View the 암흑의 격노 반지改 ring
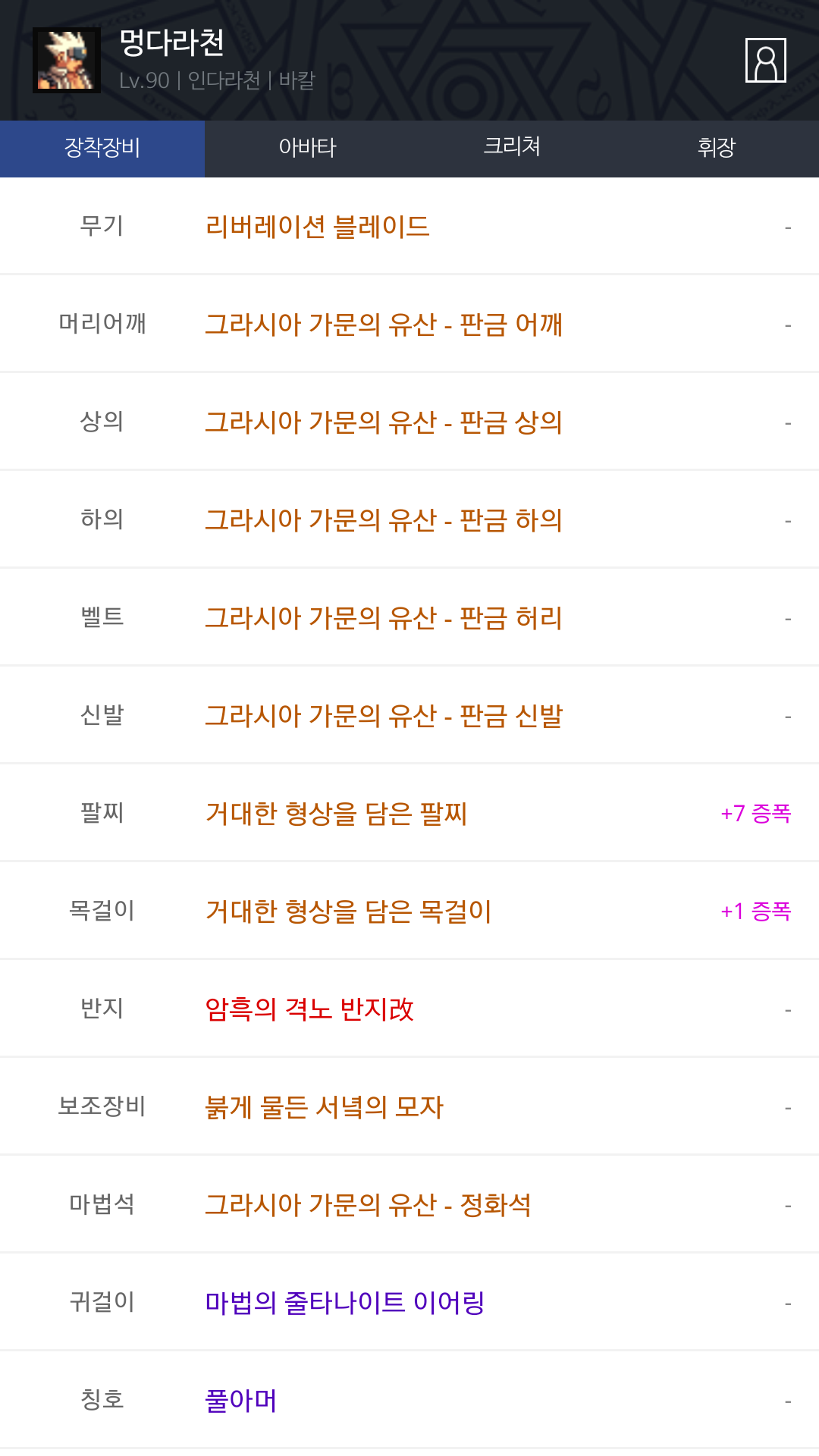 [x=309, y=1009]
